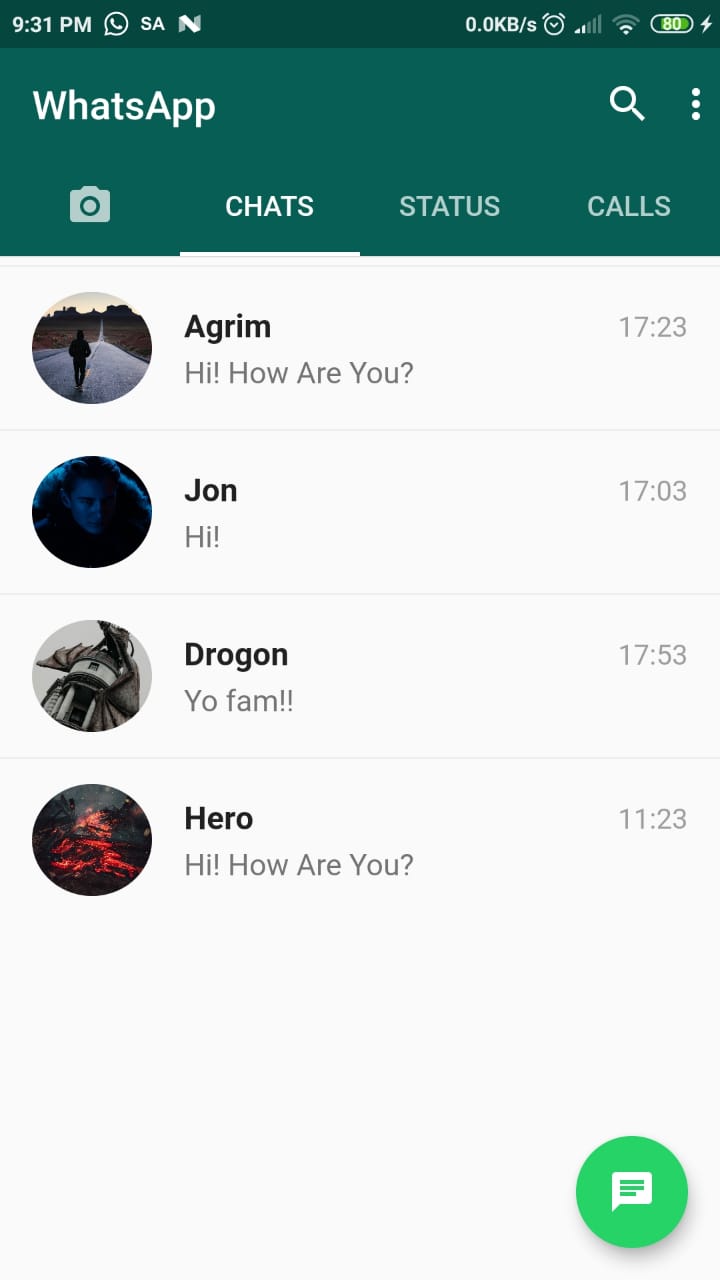Tap the WhatsApp title text
The height and width of the screenshot is (1280, 720).
tap(123, 104)
